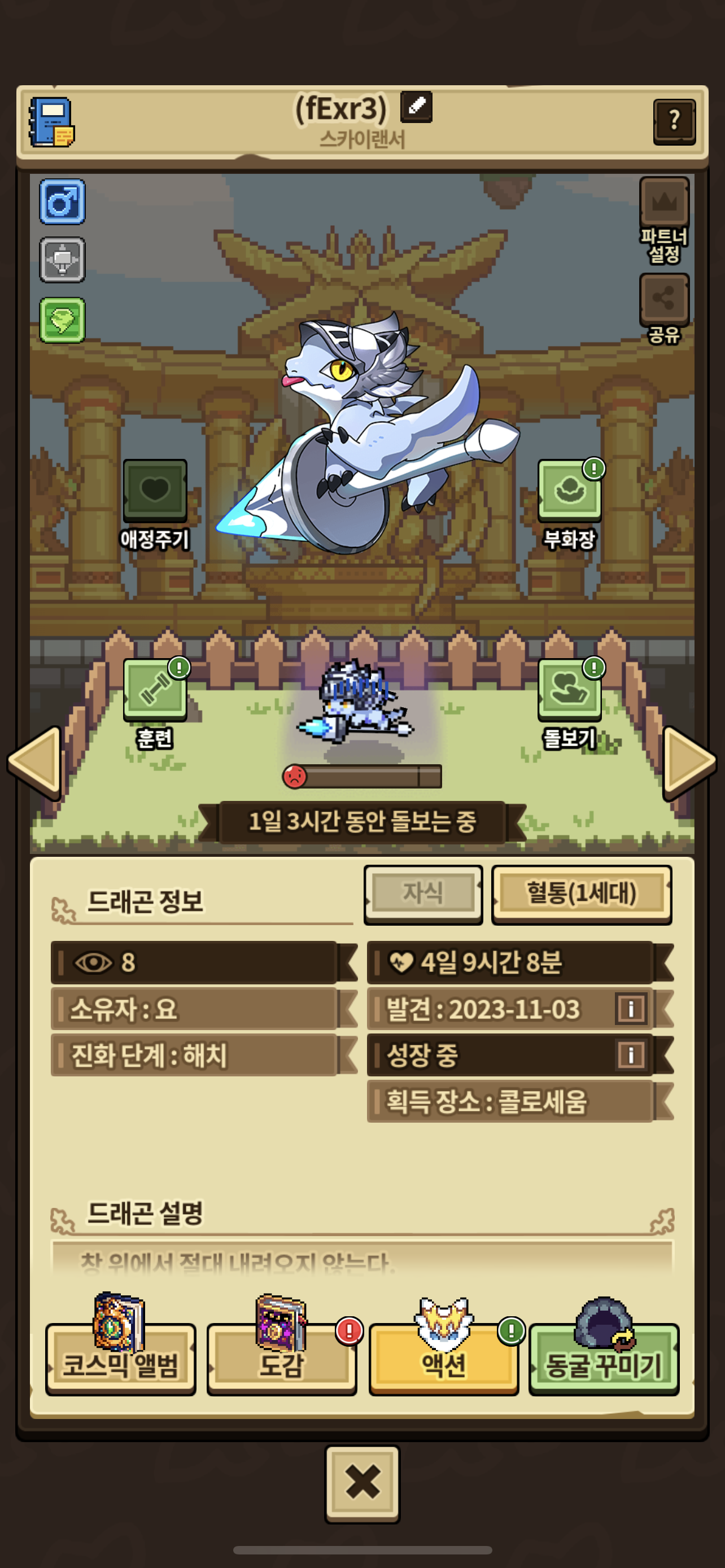Open the blue notebook memo icon
Screen dimensions: 725x1568
click(52, 122)
